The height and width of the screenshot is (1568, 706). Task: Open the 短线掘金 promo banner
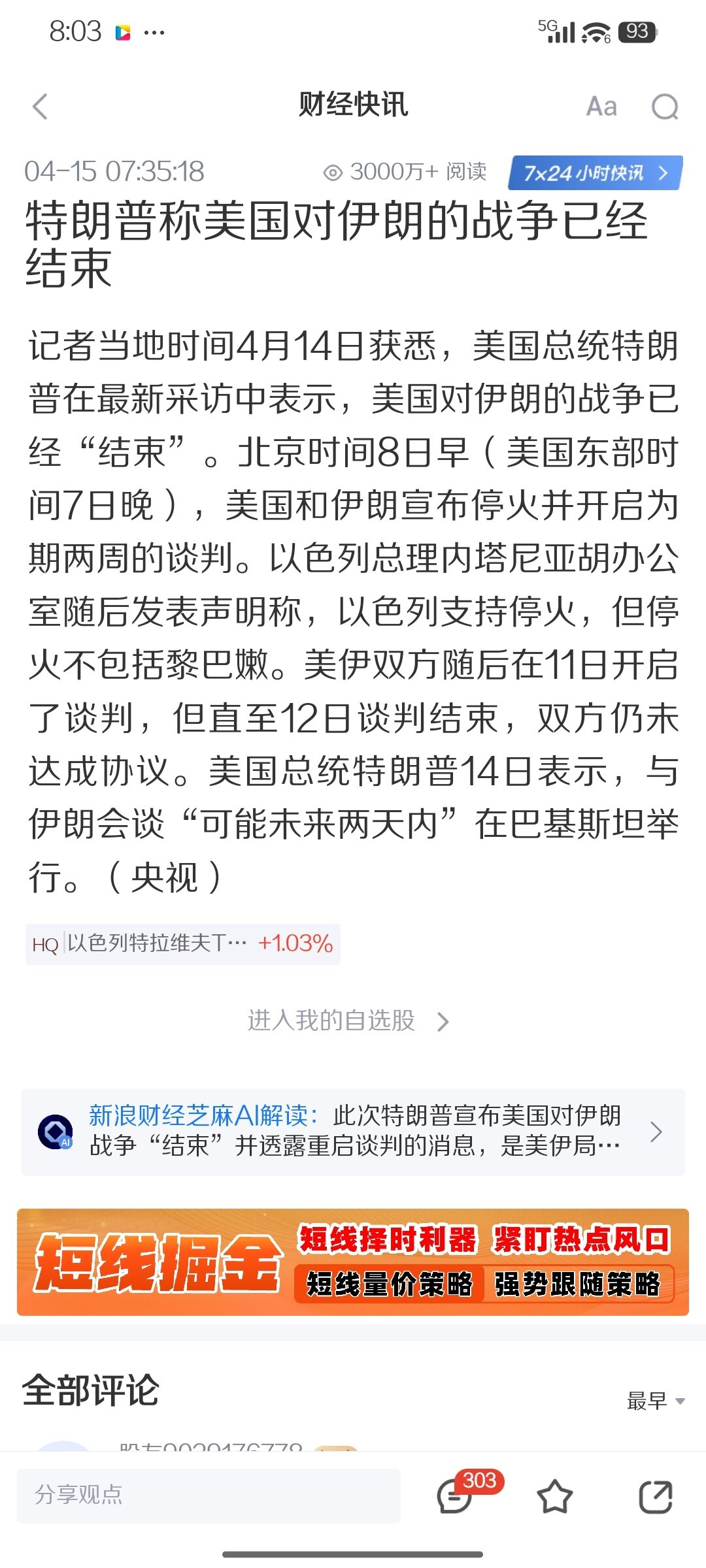[x=353, y=1262]
